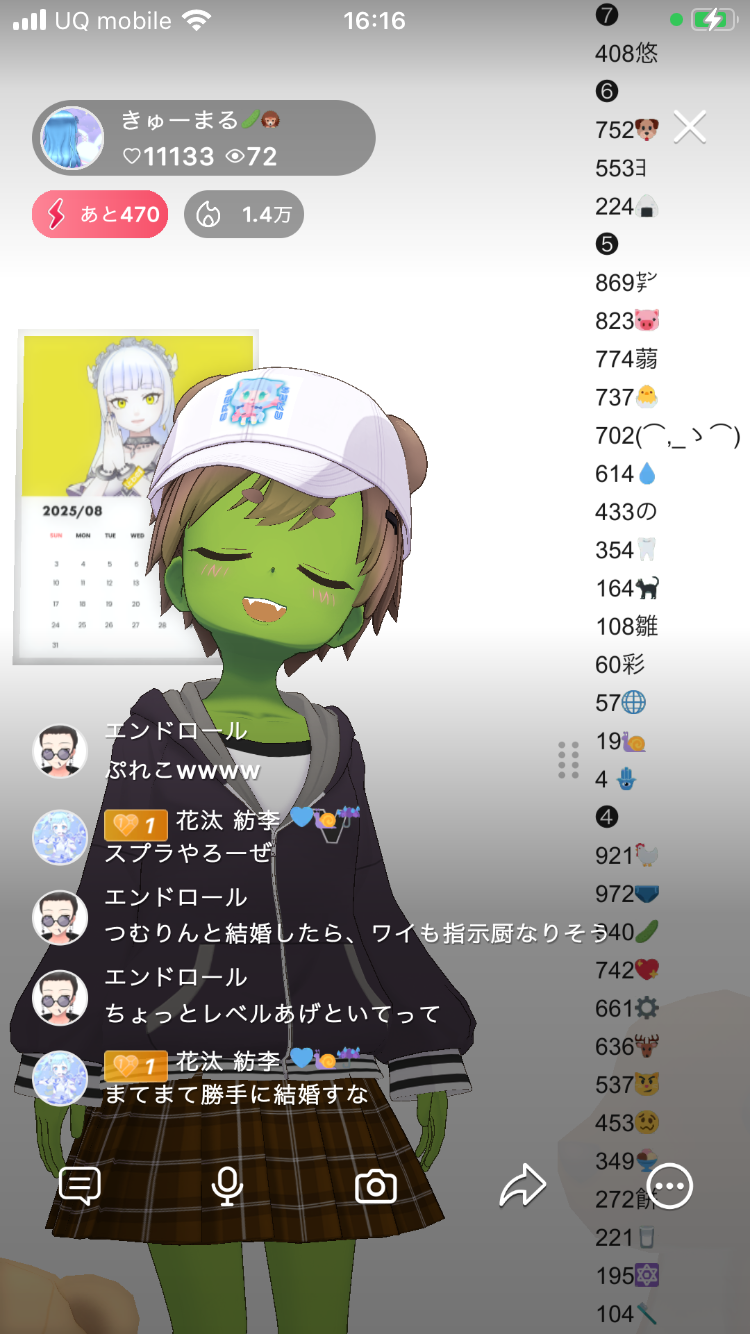This screenshot has height=1334, width=750.
Task: Tap the six-dot handle beside comments
Action: [x=568, y=760]
